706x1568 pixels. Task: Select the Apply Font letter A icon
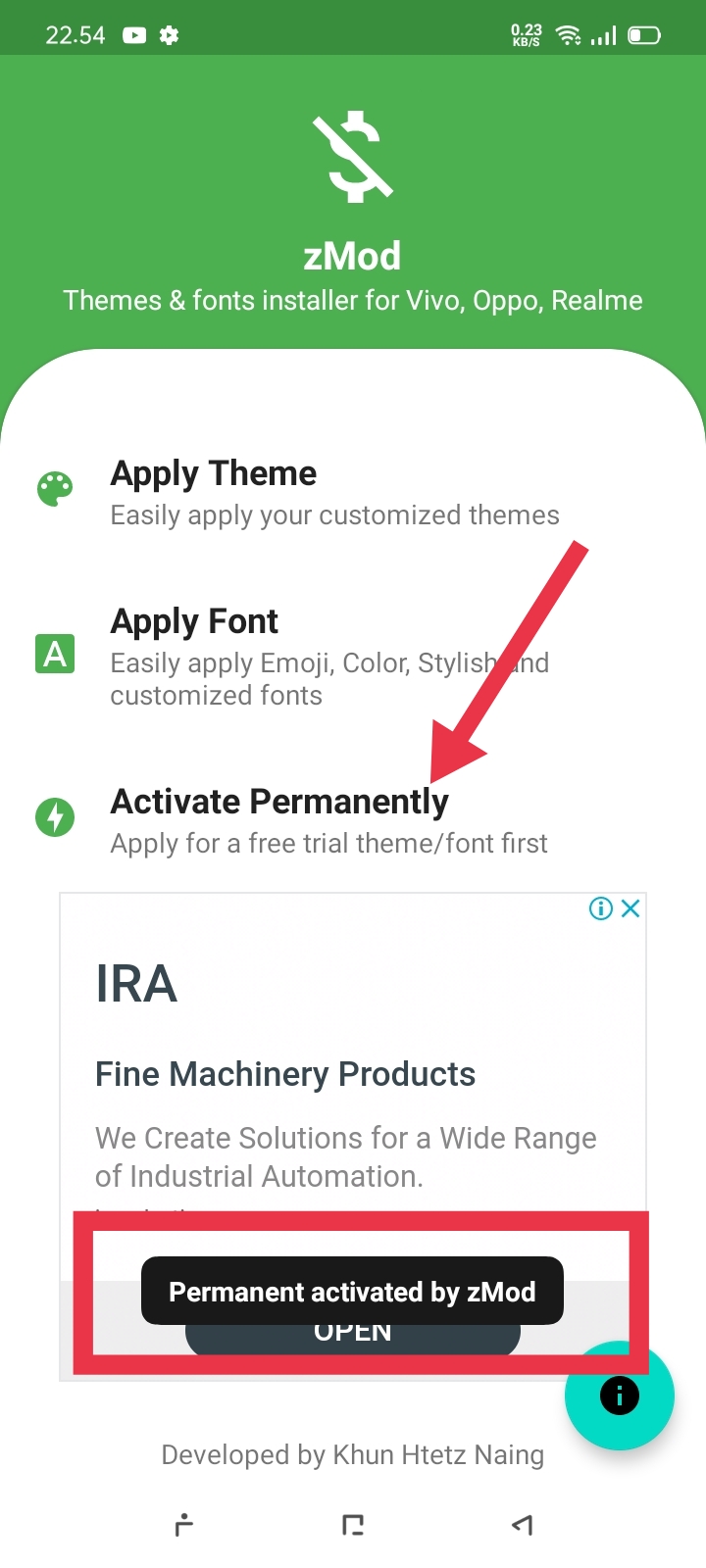(x=55, y=653)
